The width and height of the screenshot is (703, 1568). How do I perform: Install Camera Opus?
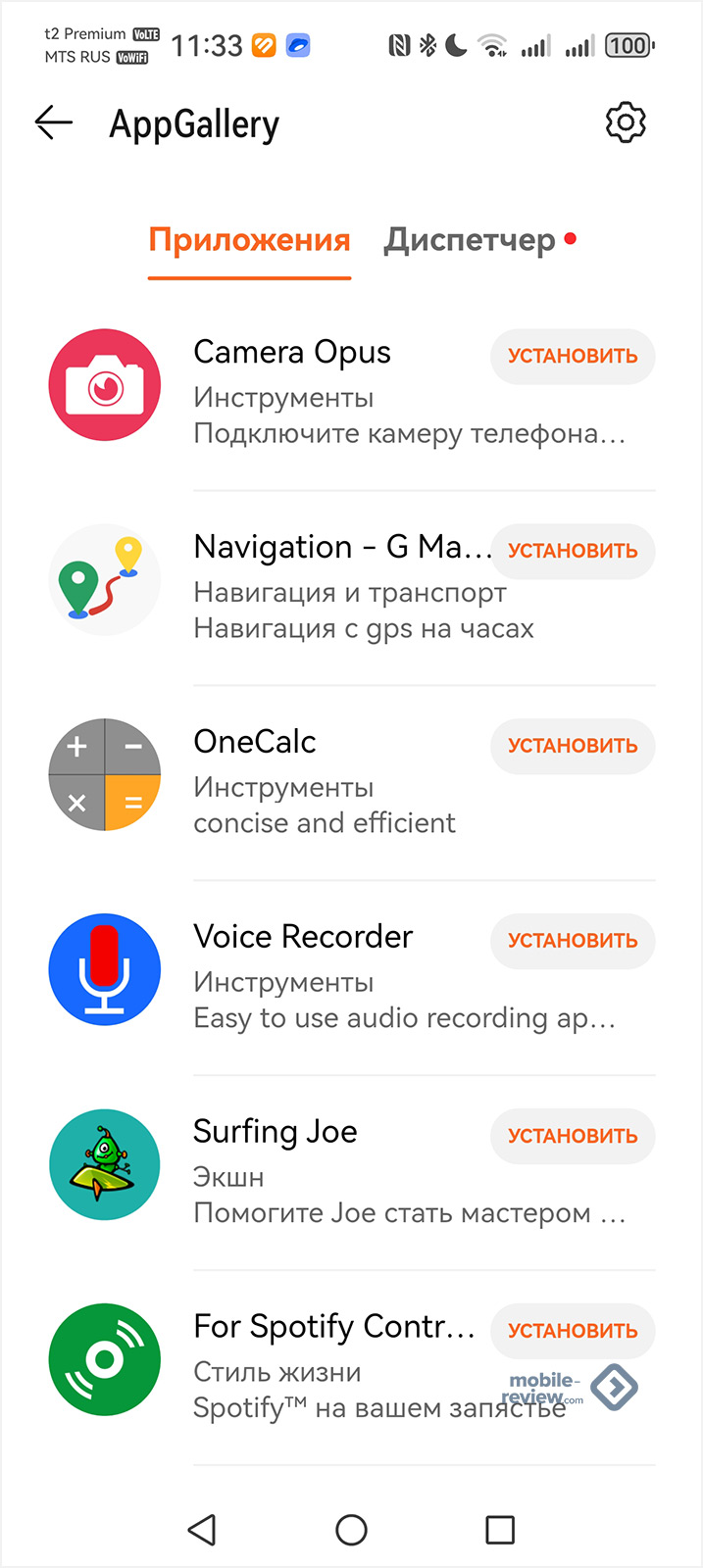(573, 356)
